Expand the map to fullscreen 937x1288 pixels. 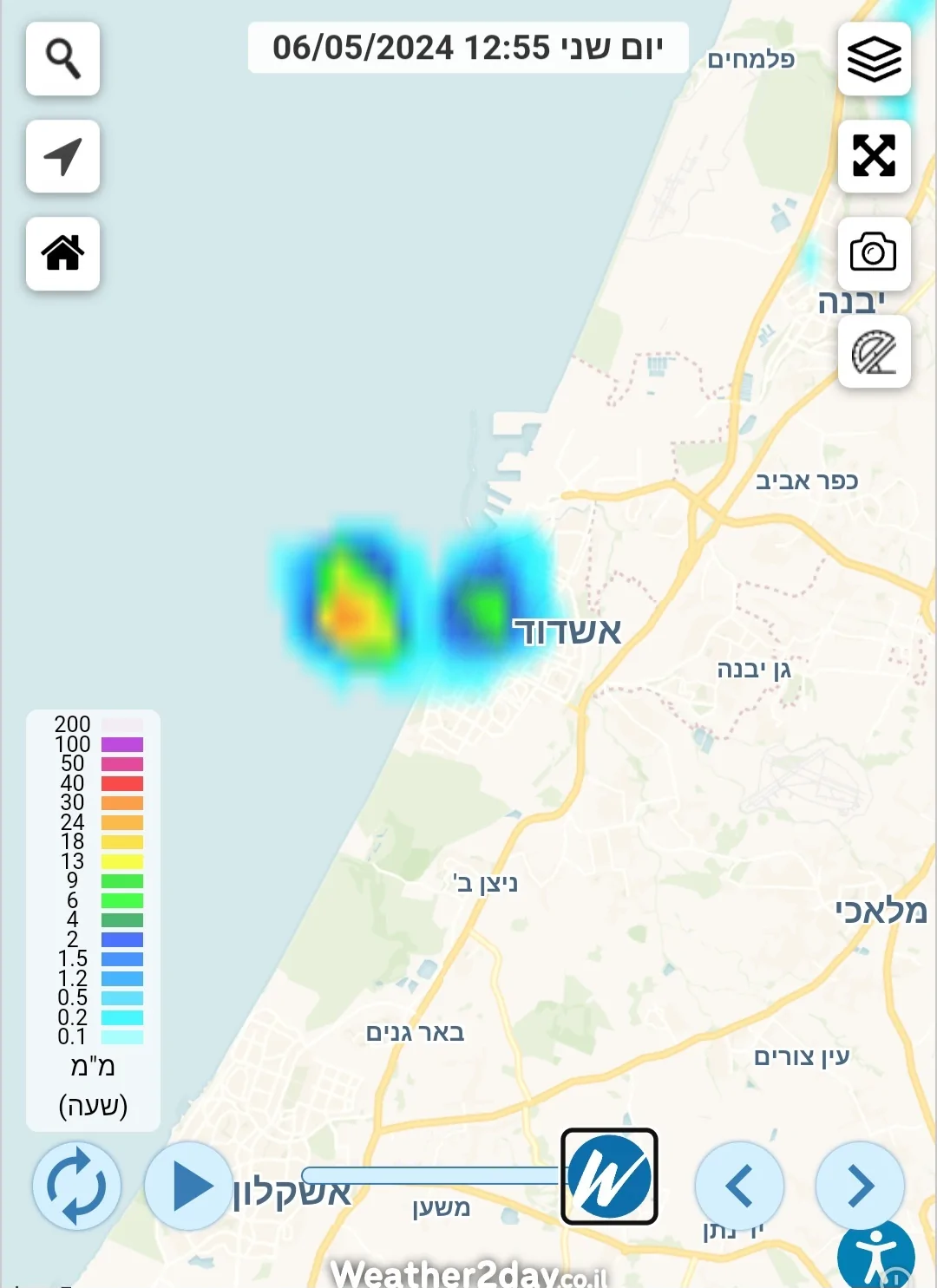point(874,156)
